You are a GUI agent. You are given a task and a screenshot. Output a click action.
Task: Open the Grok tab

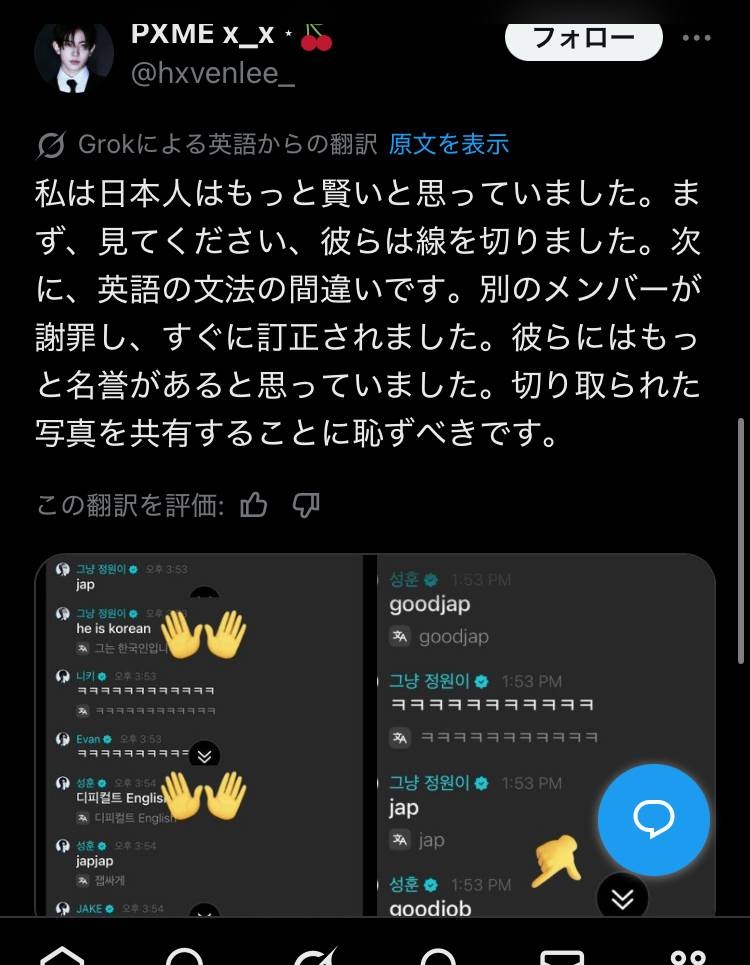point(313,954)
